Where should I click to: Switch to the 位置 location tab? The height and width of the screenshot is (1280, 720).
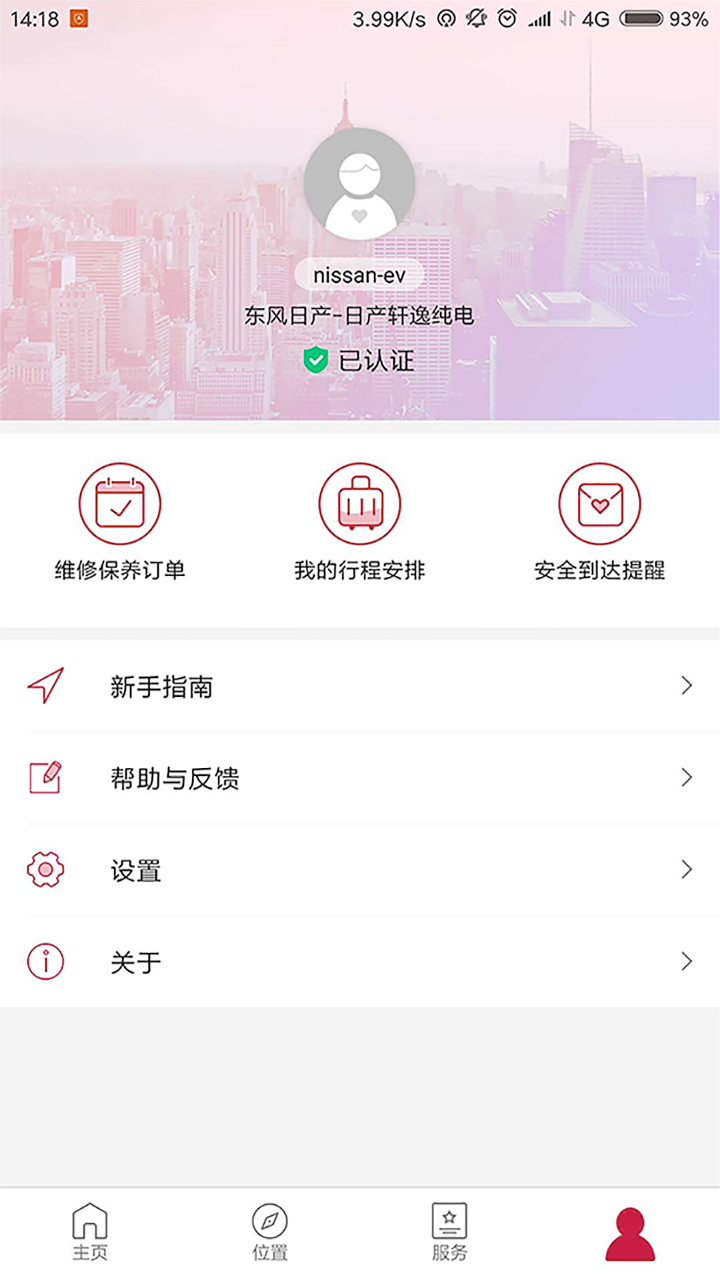pyautogui.click(x=270, y=1232)
